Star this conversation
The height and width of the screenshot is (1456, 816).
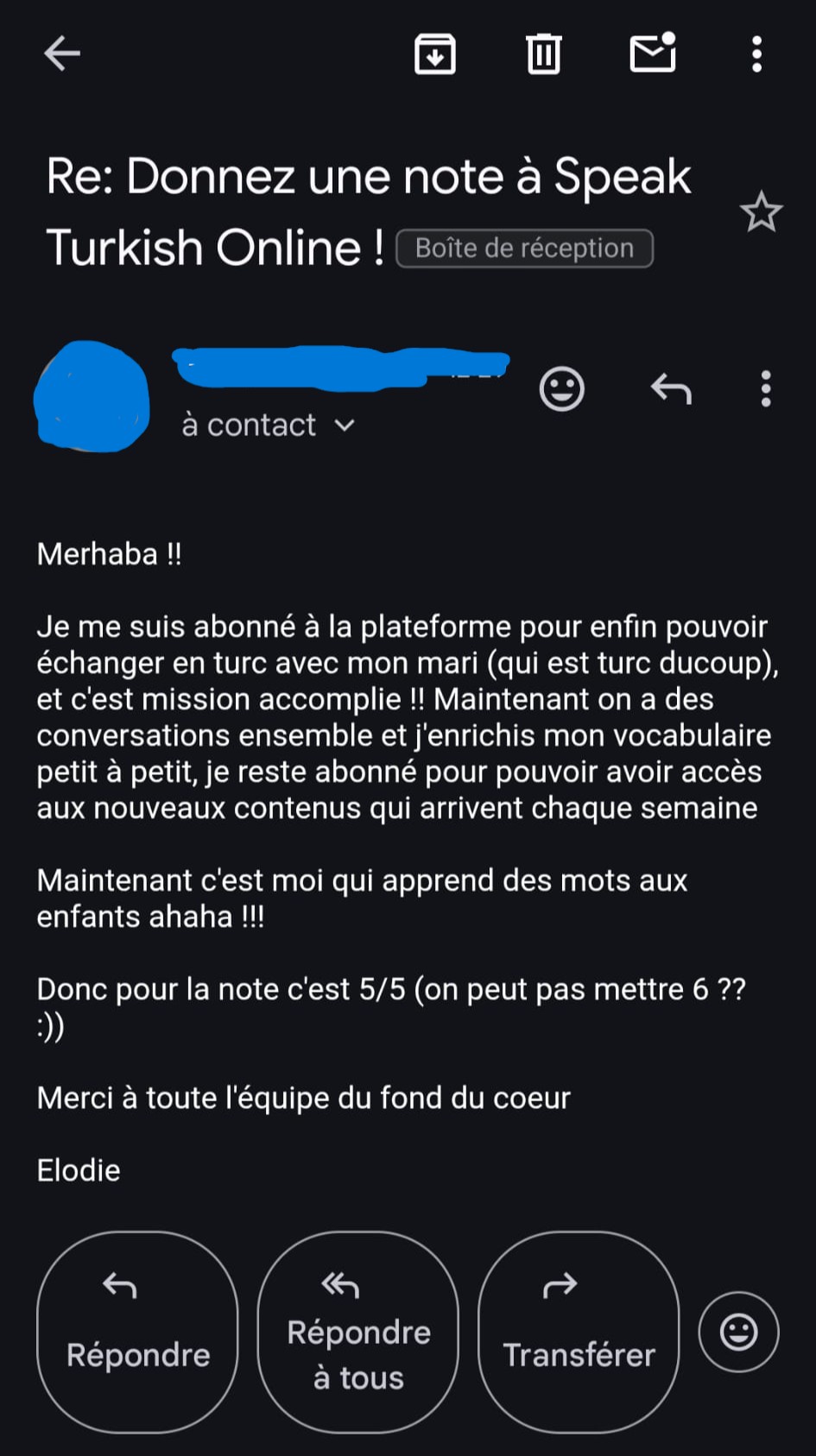[x=761, y=212]
